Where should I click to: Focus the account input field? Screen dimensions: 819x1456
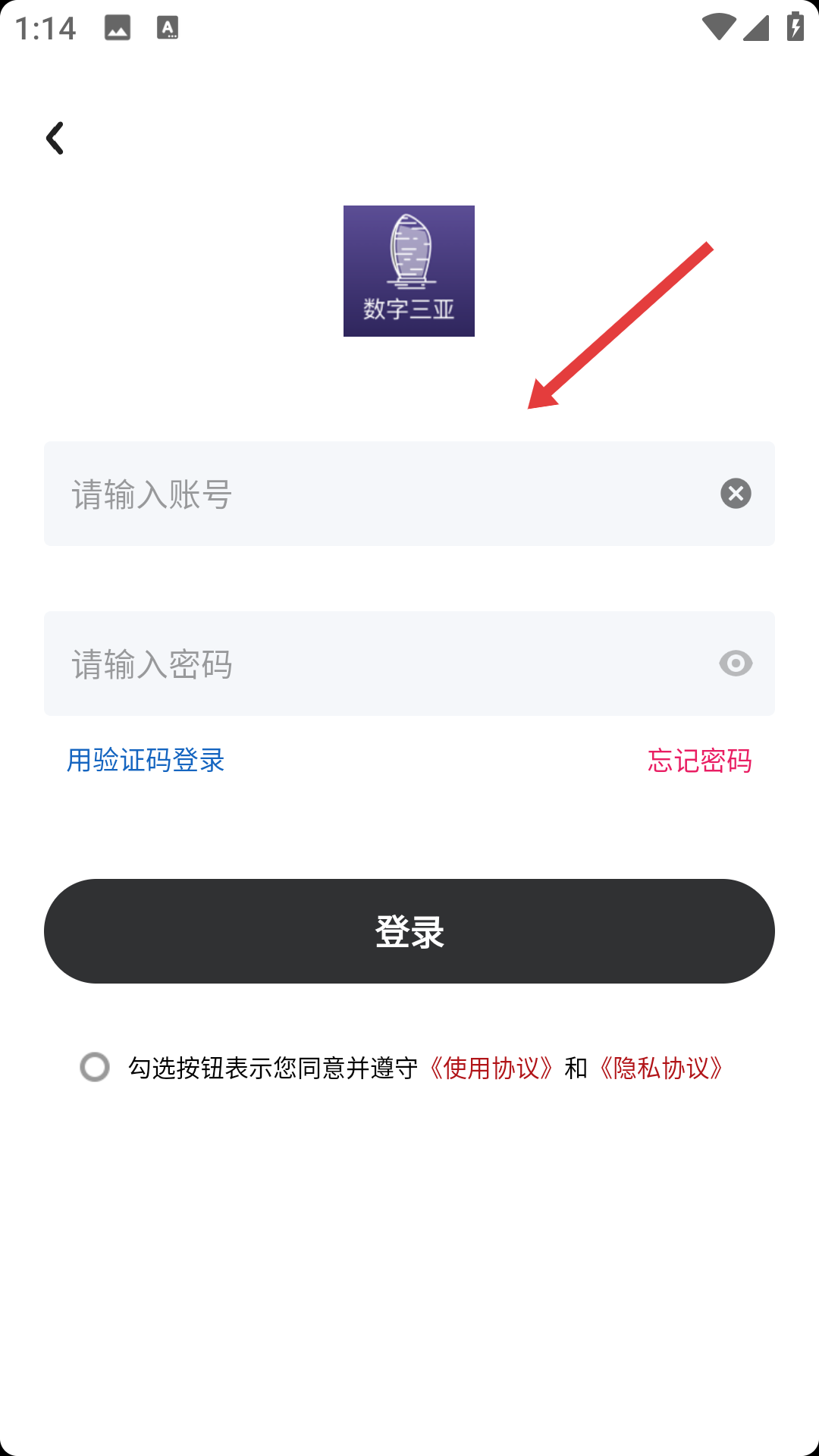click(x=409, y=494)
